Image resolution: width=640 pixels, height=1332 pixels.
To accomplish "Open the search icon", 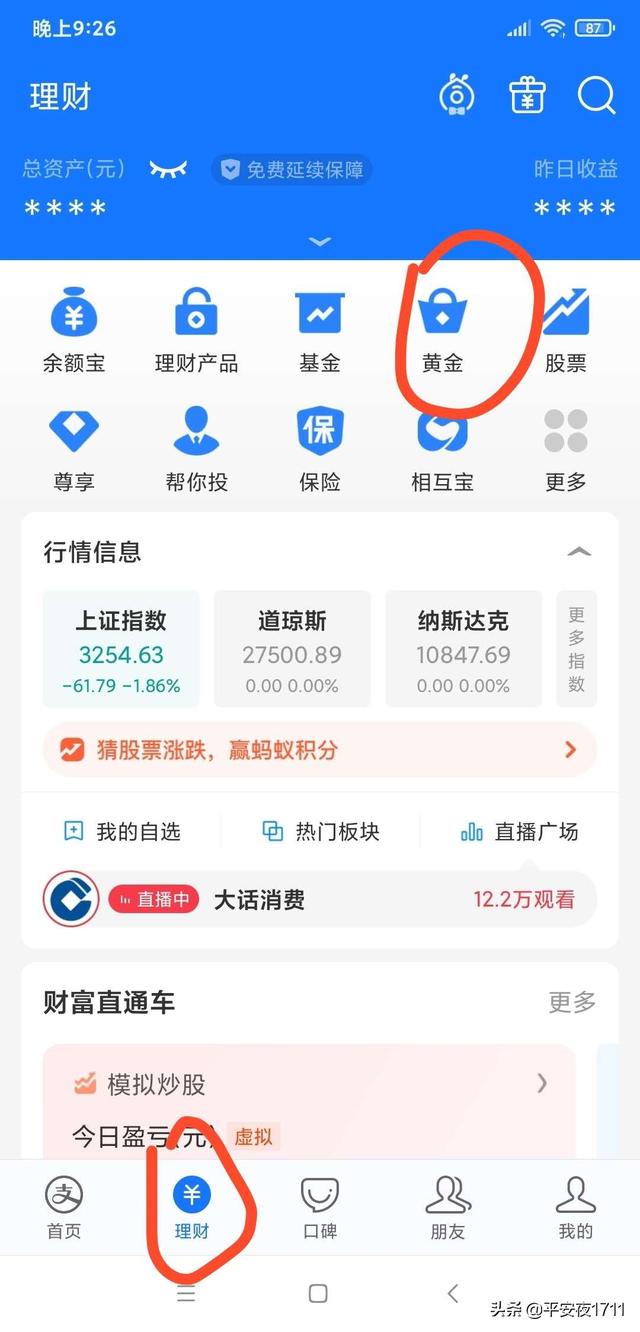I will pos(596,96).
